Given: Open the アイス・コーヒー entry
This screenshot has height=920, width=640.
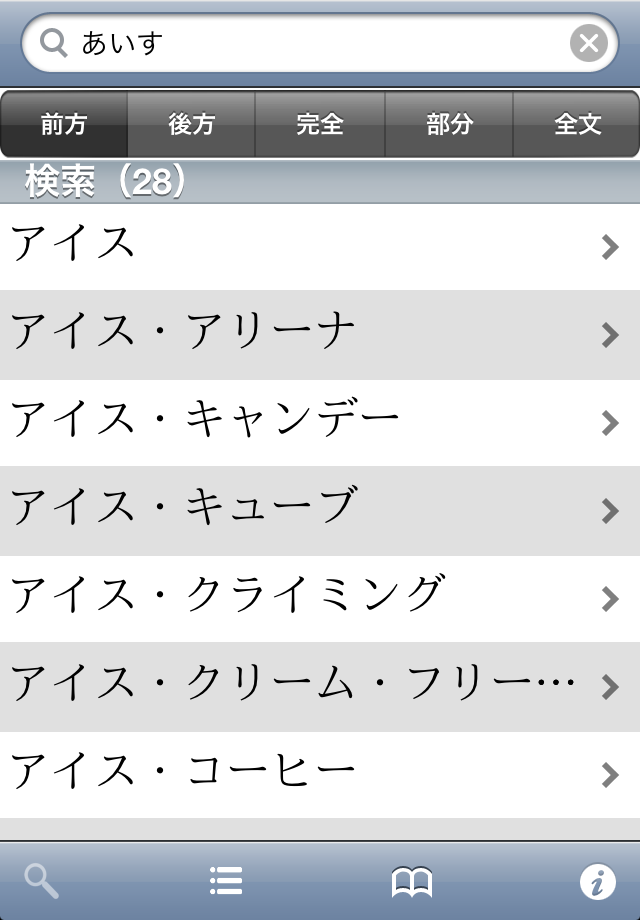Looking at the screenshot, I should (320, 773).
